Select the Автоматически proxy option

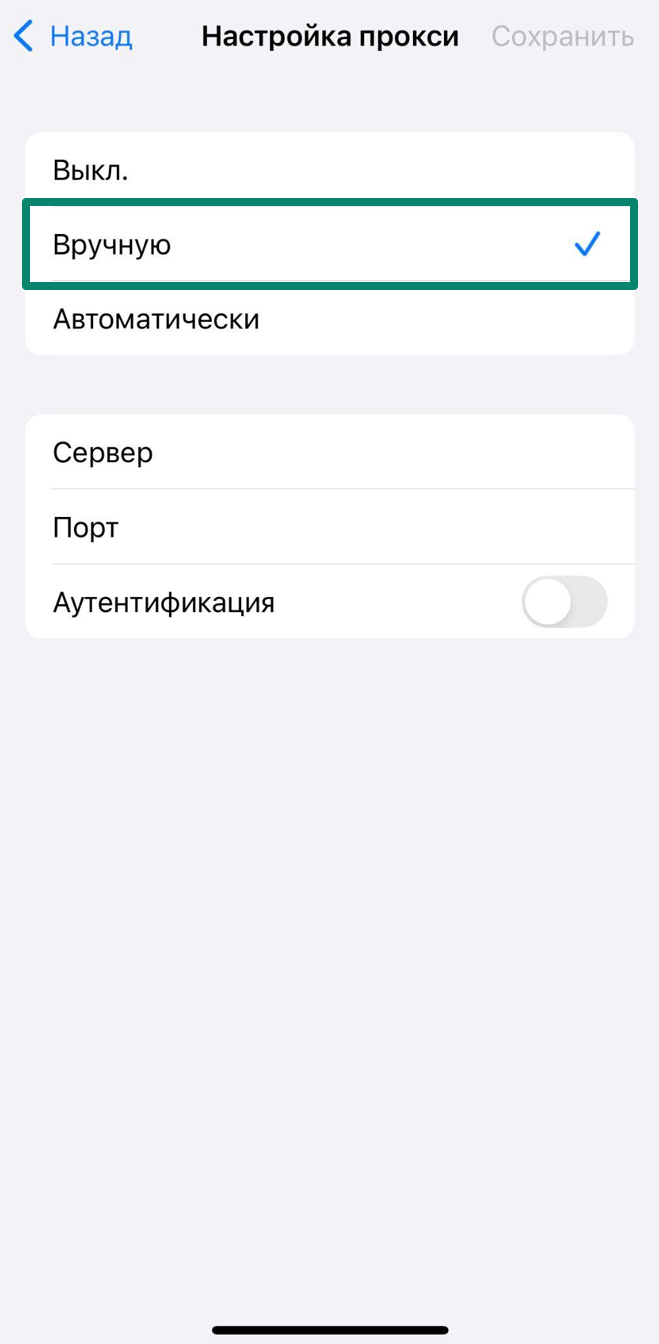[x=329, y=319]
